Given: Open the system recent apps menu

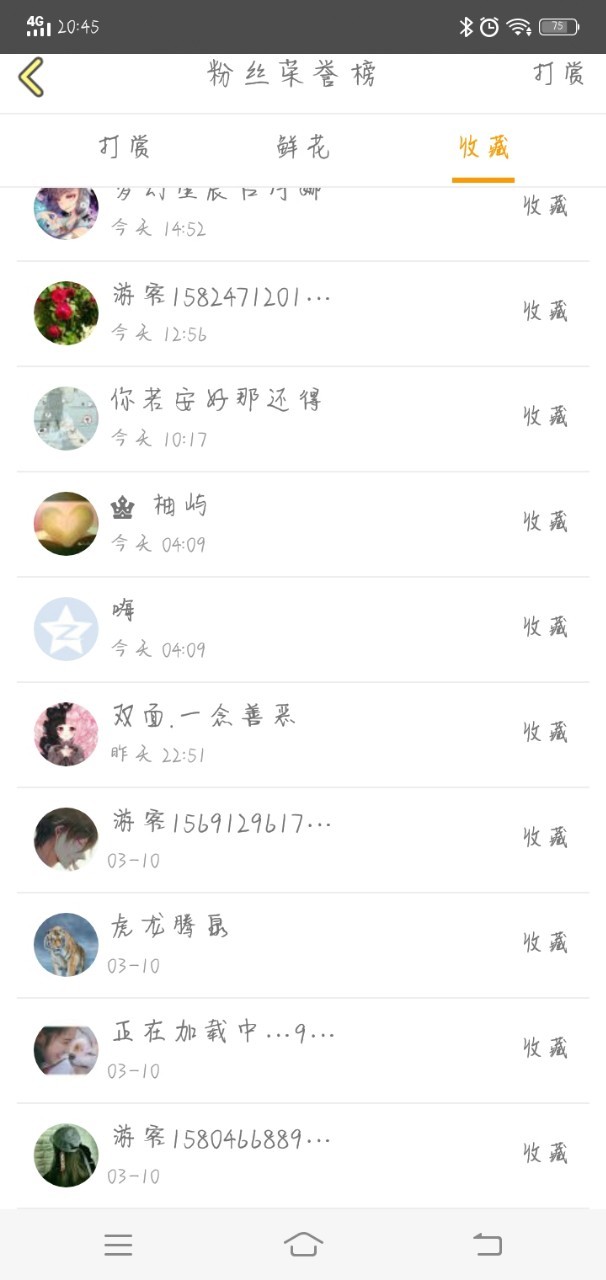Looking at the screenshot, I should pyautogui.click(x=118, y=1244).
